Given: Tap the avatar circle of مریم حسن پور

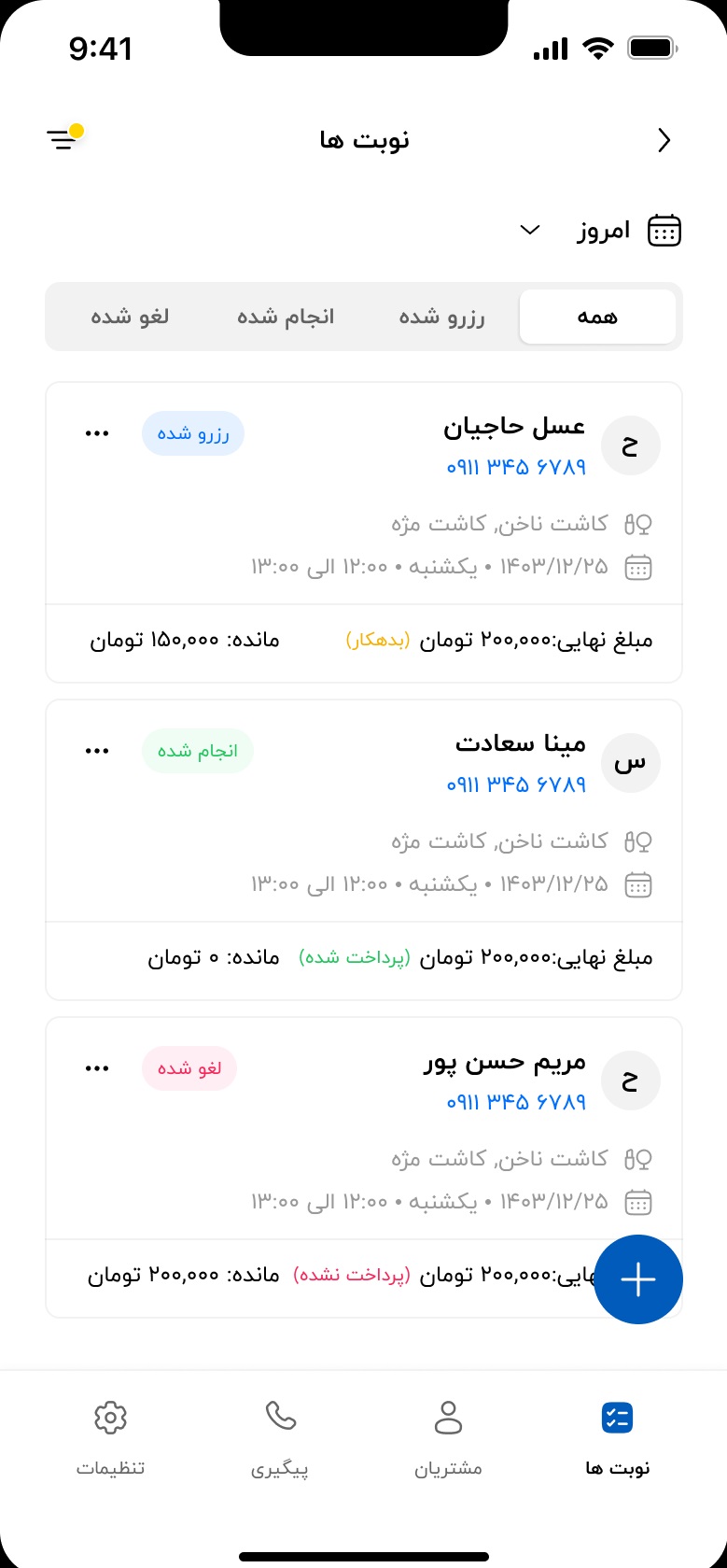Looking at the screenshot, I should pyautogui.click(x=631, y=1081).
